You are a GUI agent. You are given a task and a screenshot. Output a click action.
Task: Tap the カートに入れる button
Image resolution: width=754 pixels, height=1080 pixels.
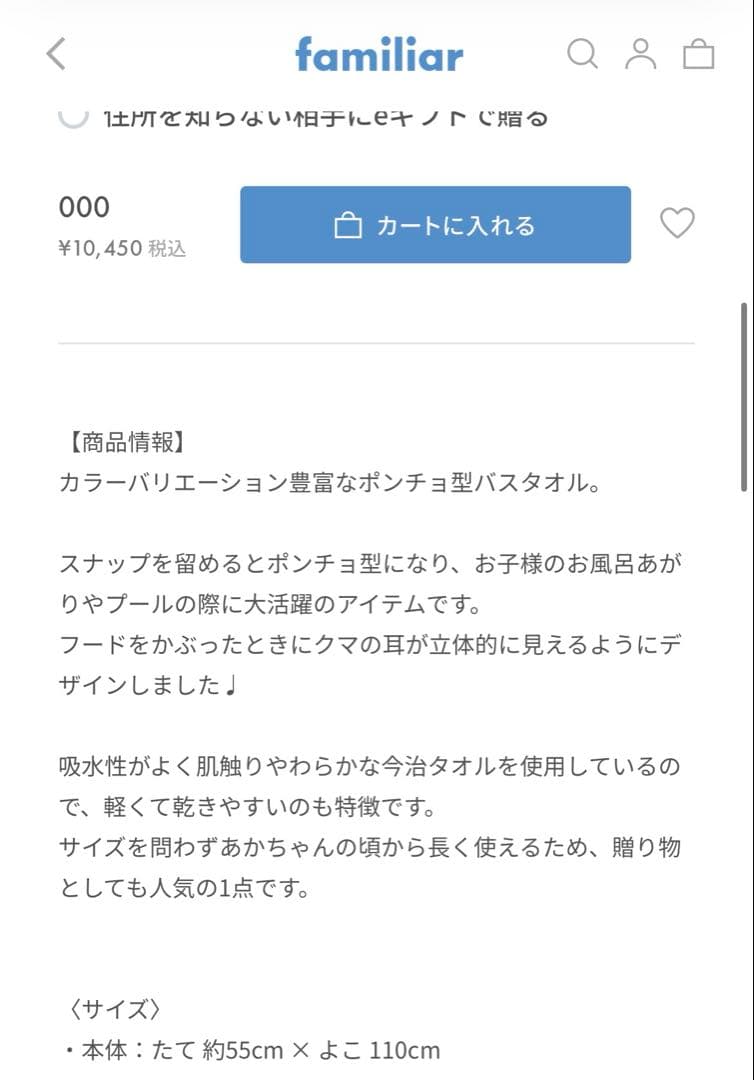[435, 225]
